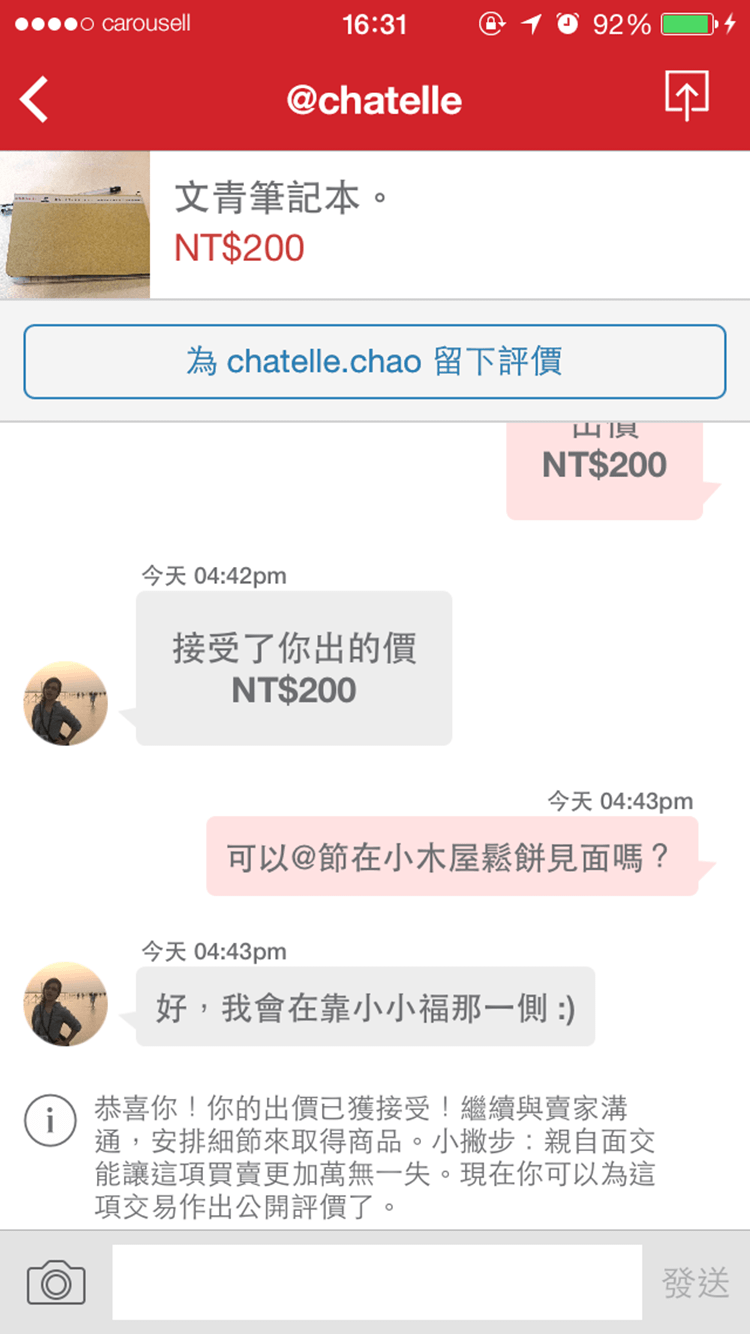
Task: Open the 文青筆記本 listing card
Action: pyautogui.click(x=375, y=225)
